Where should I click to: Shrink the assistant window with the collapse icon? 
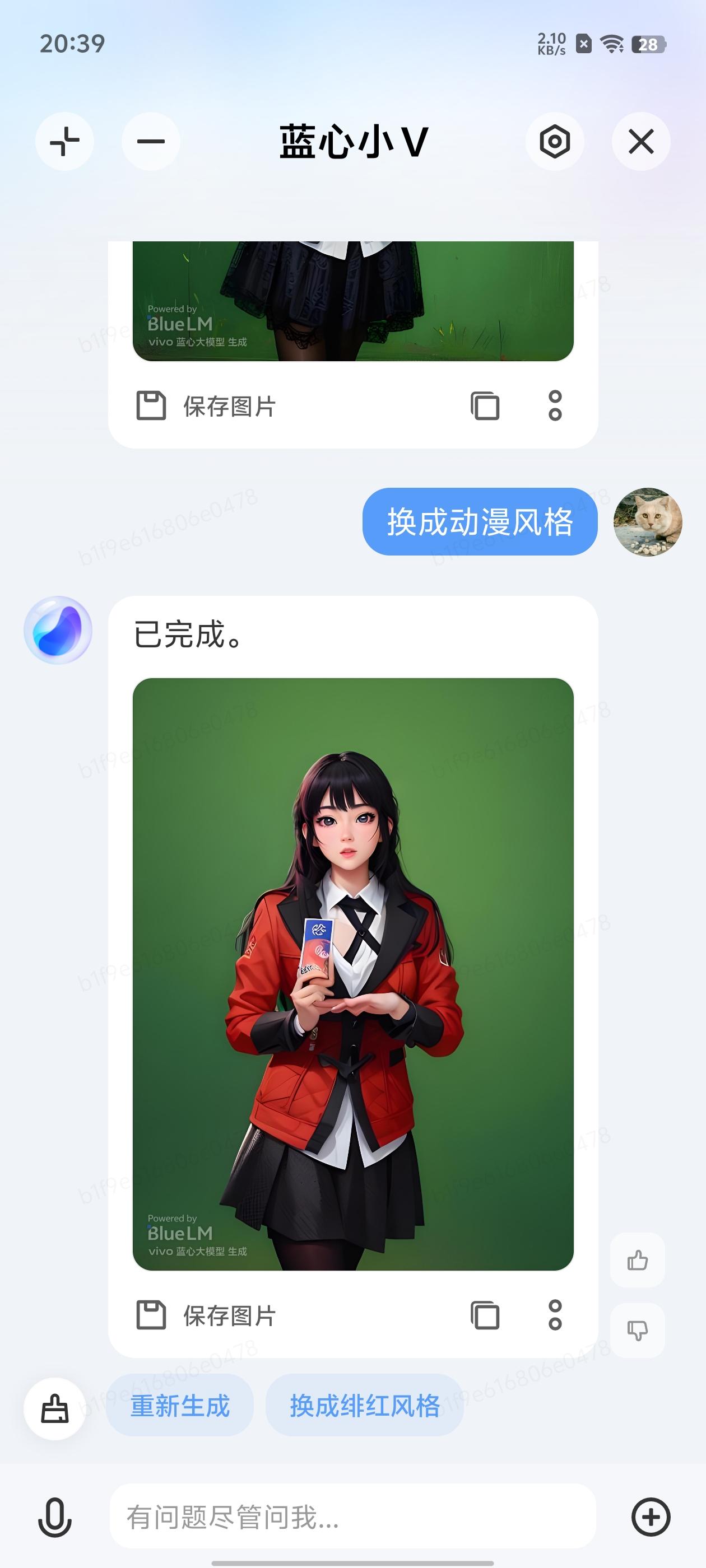point(64,142)
